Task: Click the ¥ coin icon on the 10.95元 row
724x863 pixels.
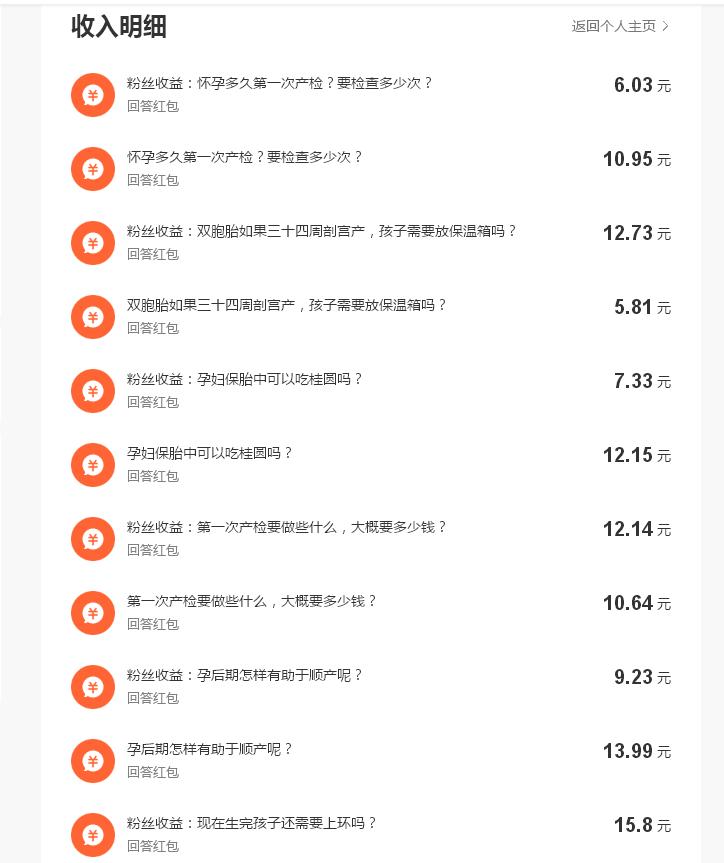Action: pyautogui.click(x=93, y=169)
